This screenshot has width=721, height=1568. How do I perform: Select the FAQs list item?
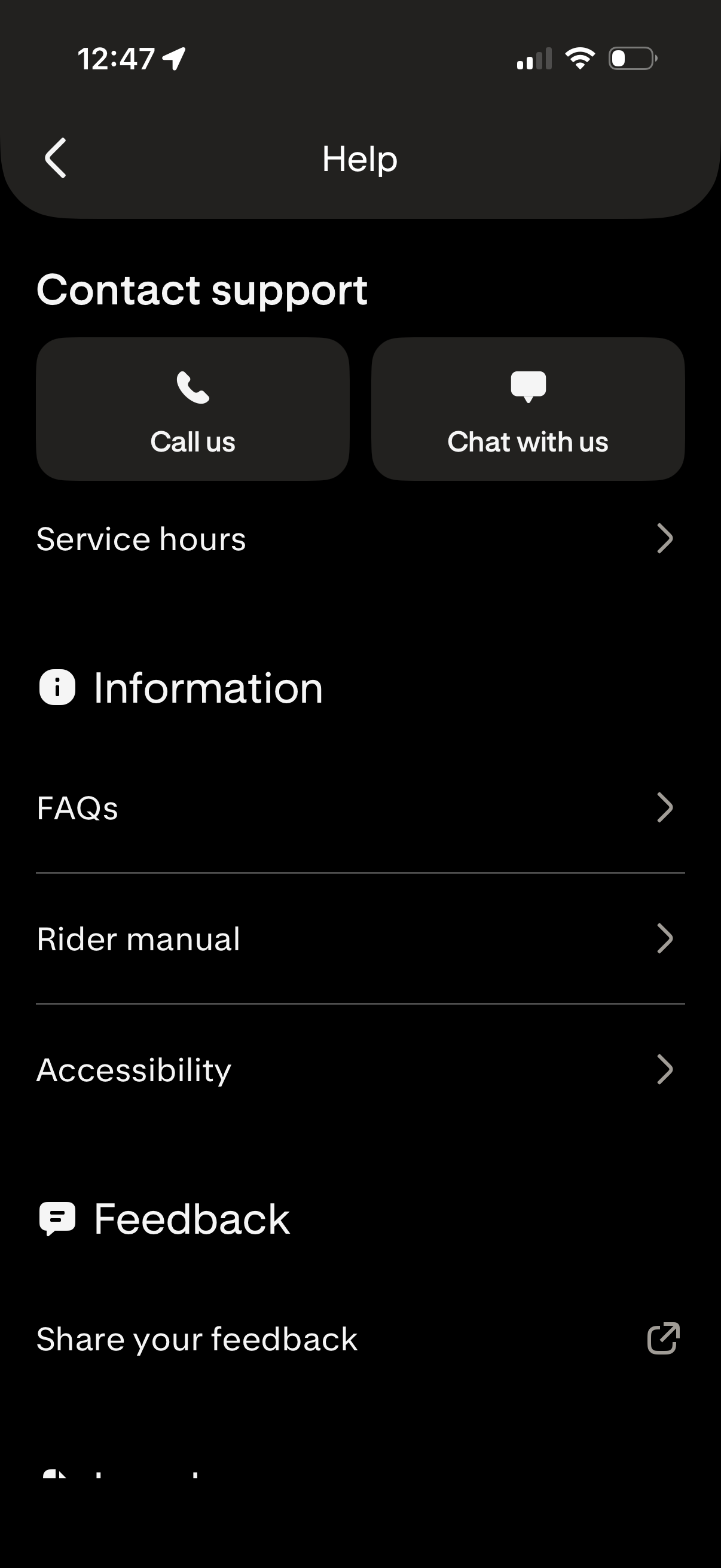point(77,809)
